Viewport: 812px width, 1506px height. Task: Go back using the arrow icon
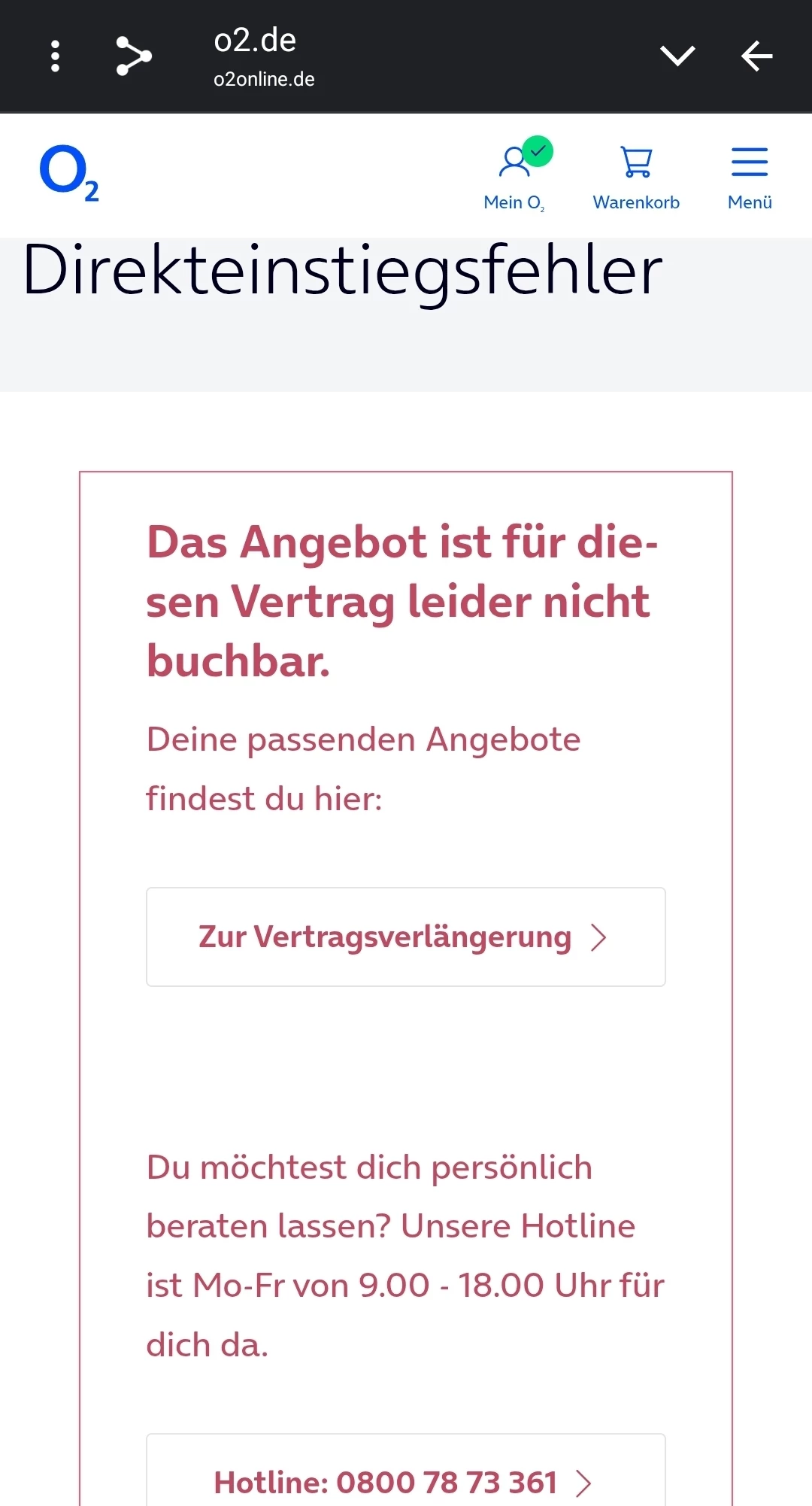(756, 56)
